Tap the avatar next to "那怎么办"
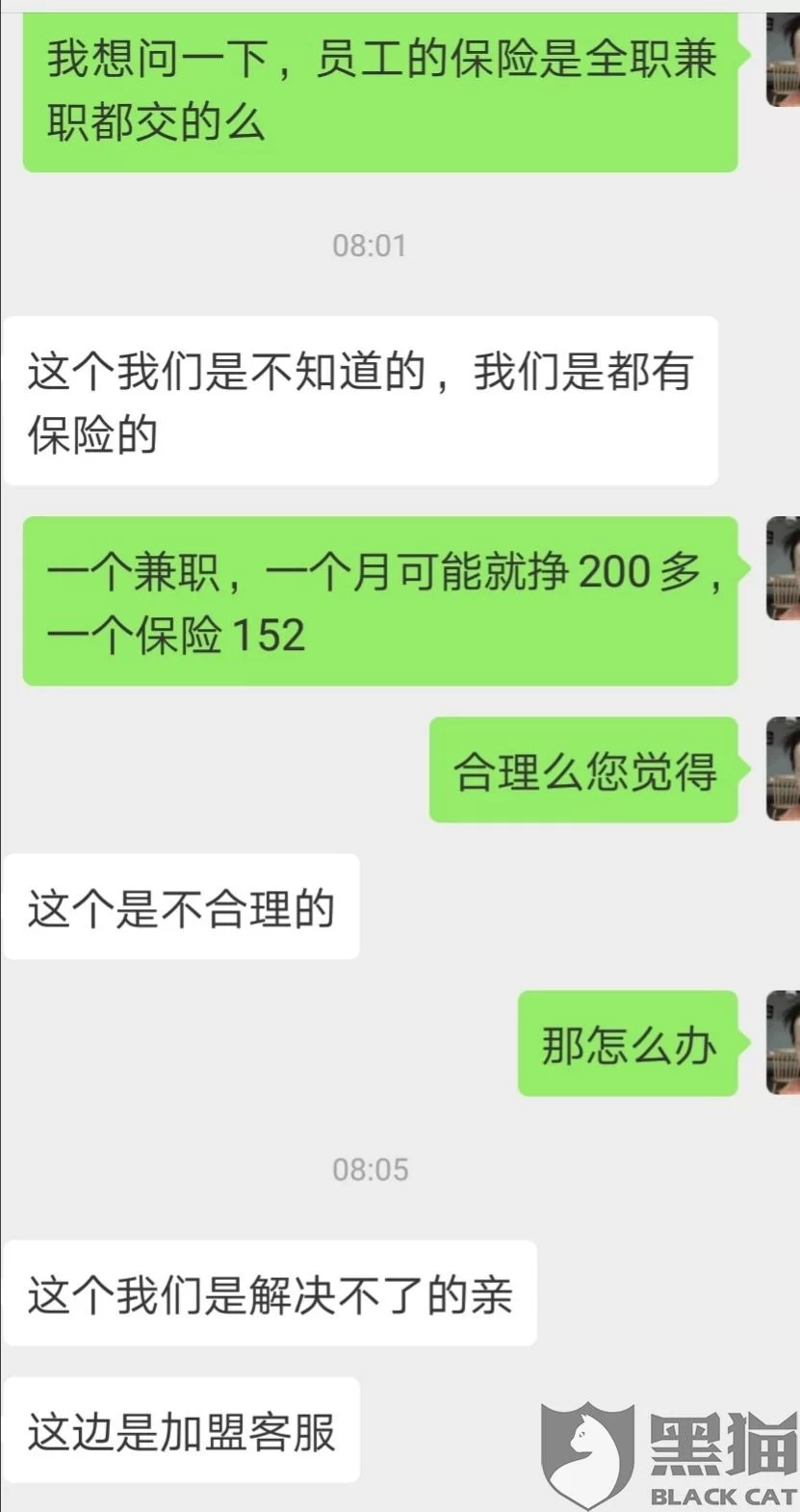The height and width of the screenshot is (1512, 800). point(784,1043)
